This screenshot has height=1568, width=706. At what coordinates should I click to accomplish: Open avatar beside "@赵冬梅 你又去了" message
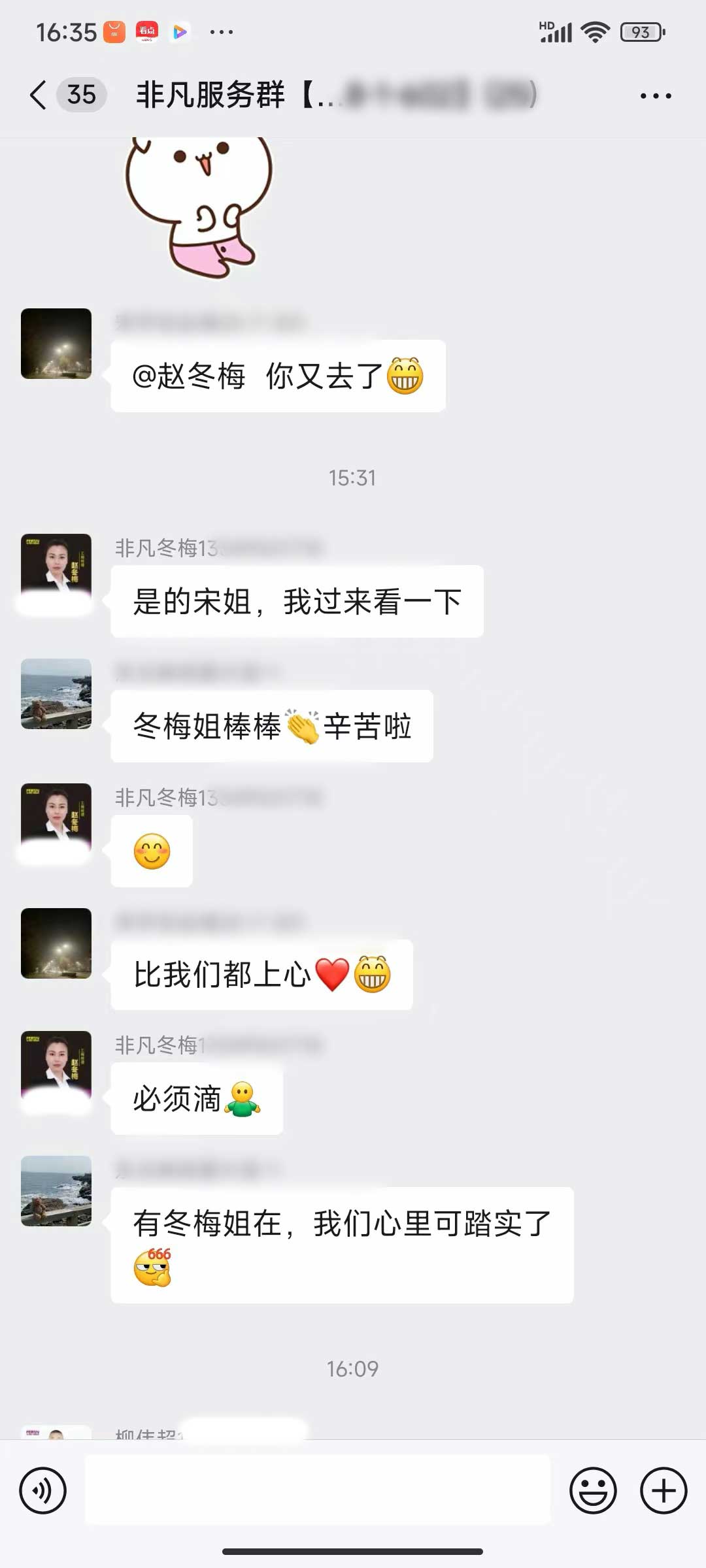click(x=56, y=344)
